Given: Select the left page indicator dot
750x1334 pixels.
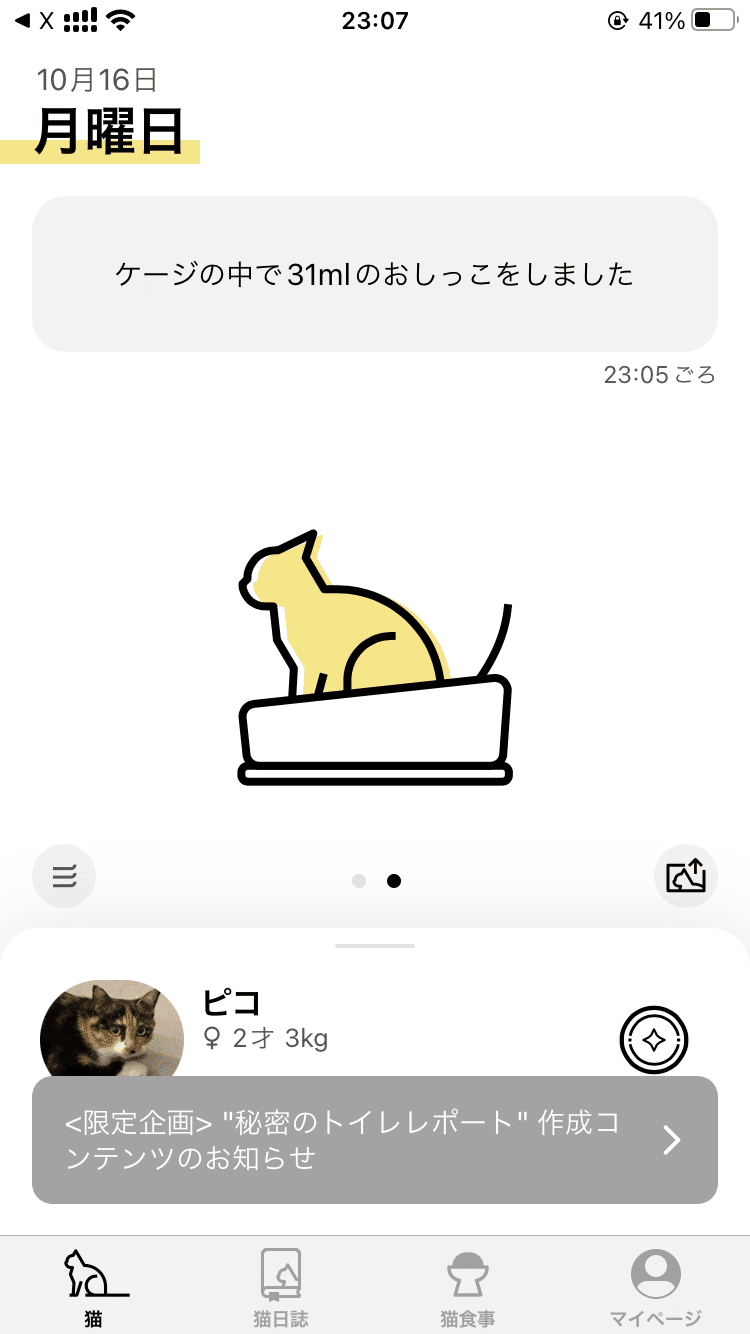Looking at the screenshot, I should pos(359,881).
